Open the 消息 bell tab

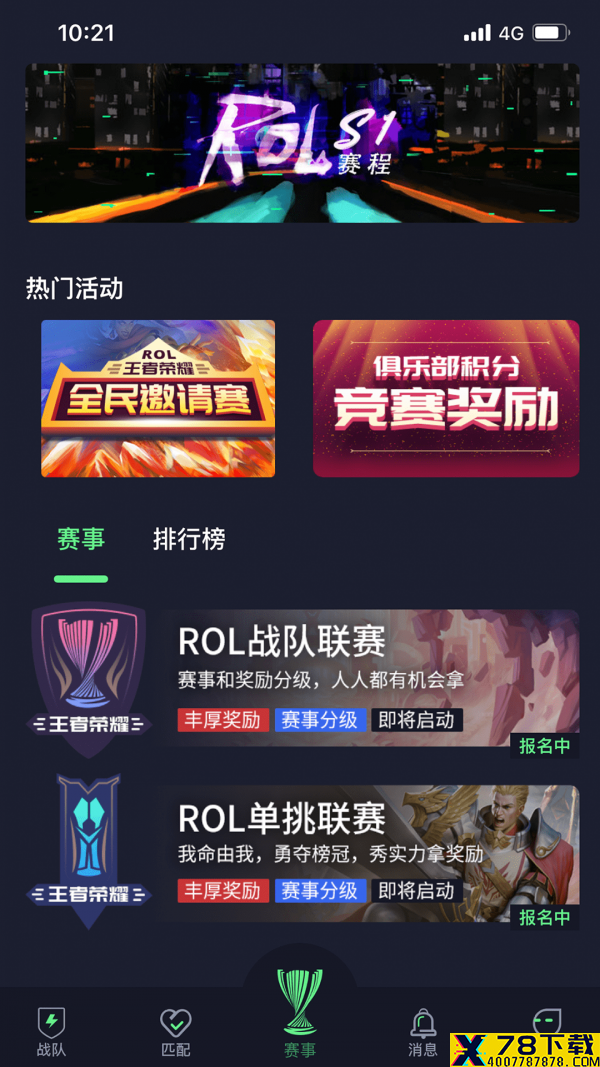(423, 1032)
